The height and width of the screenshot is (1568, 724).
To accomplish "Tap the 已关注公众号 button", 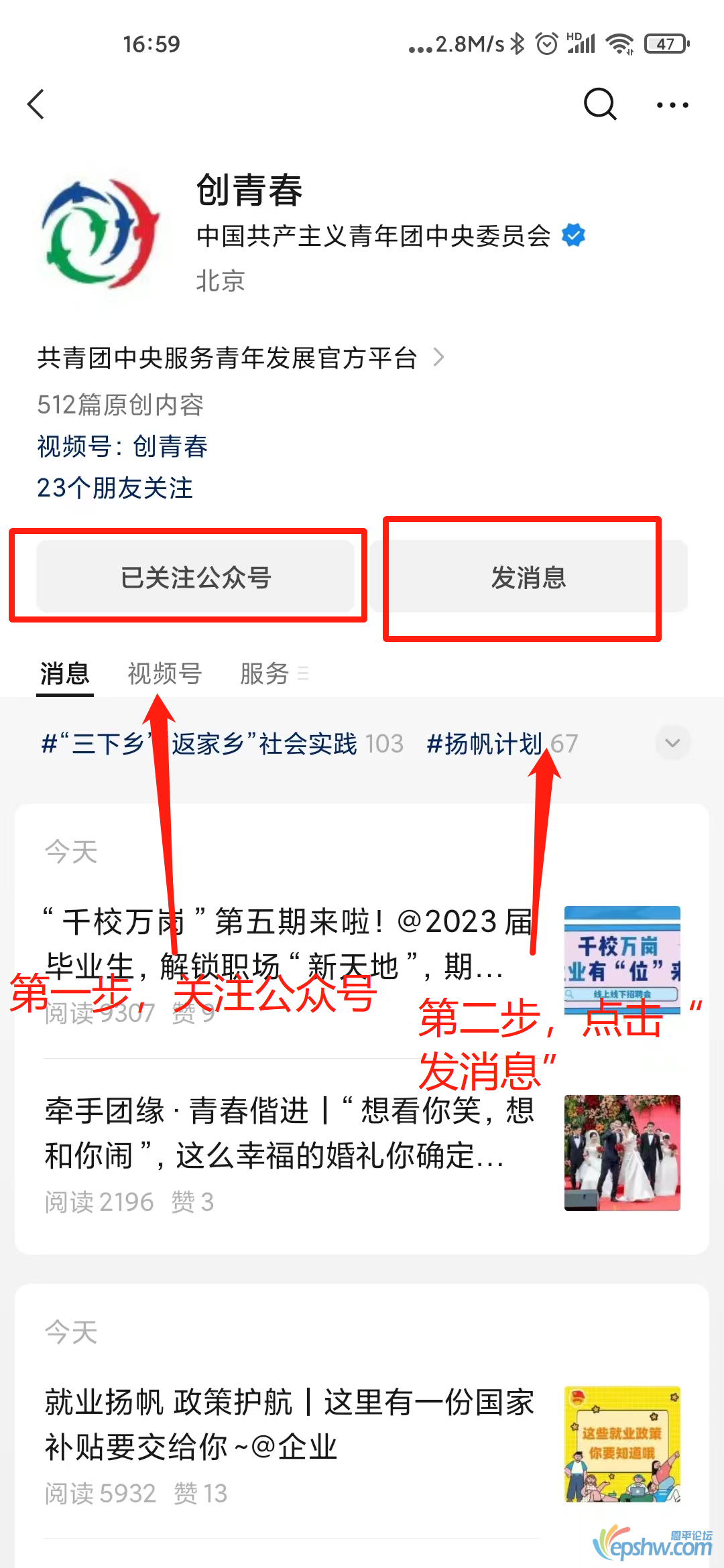I will (195, 577).
